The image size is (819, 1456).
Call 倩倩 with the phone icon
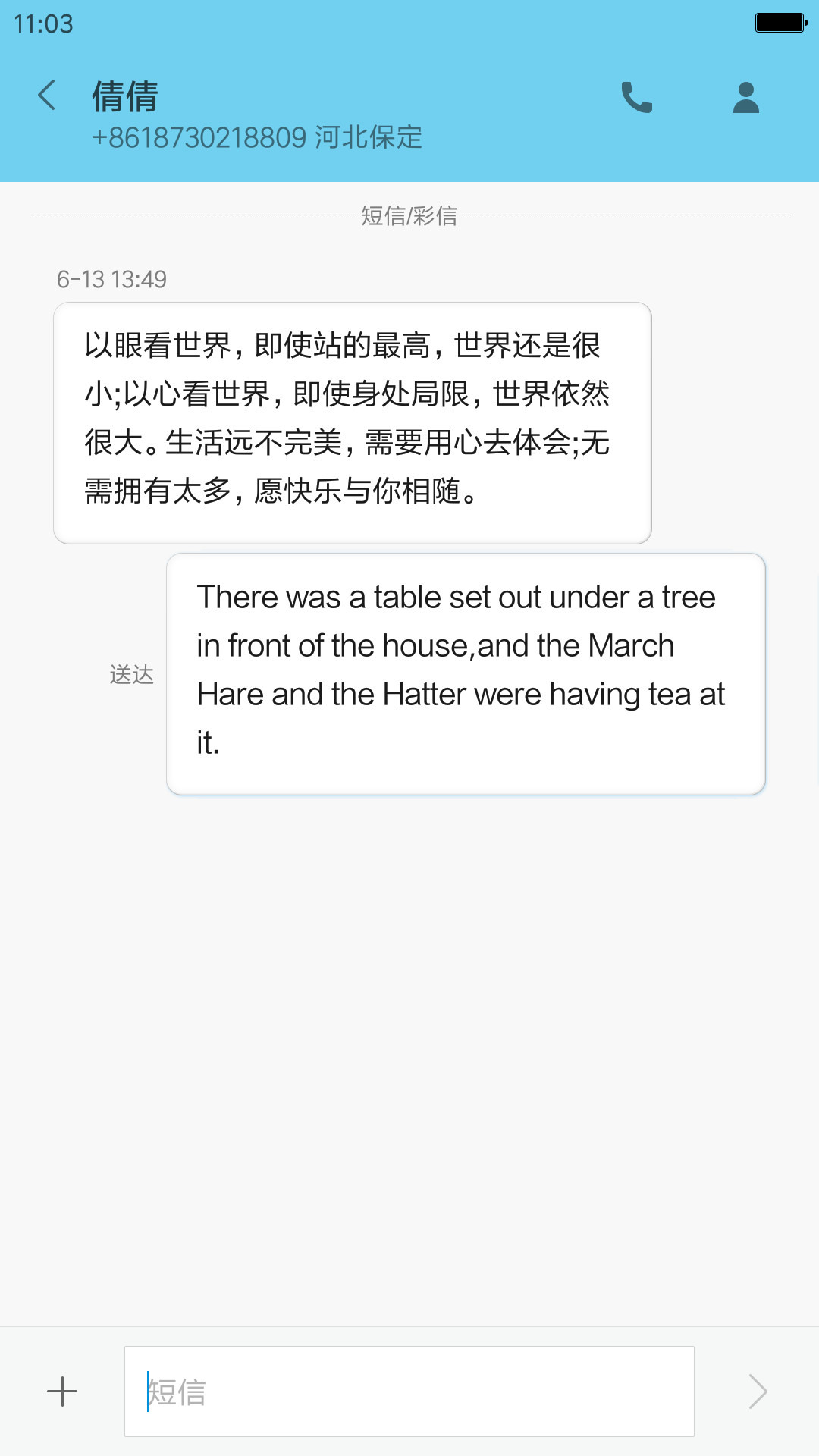[x=636, y=97]
